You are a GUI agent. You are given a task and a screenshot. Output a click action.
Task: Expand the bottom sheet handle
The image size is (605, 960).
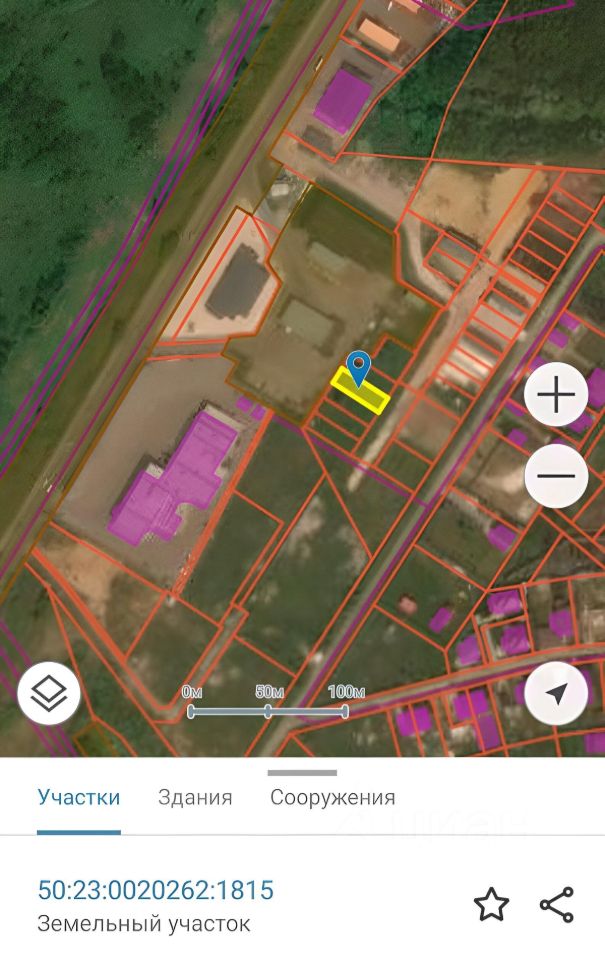(x=302, y=772)
